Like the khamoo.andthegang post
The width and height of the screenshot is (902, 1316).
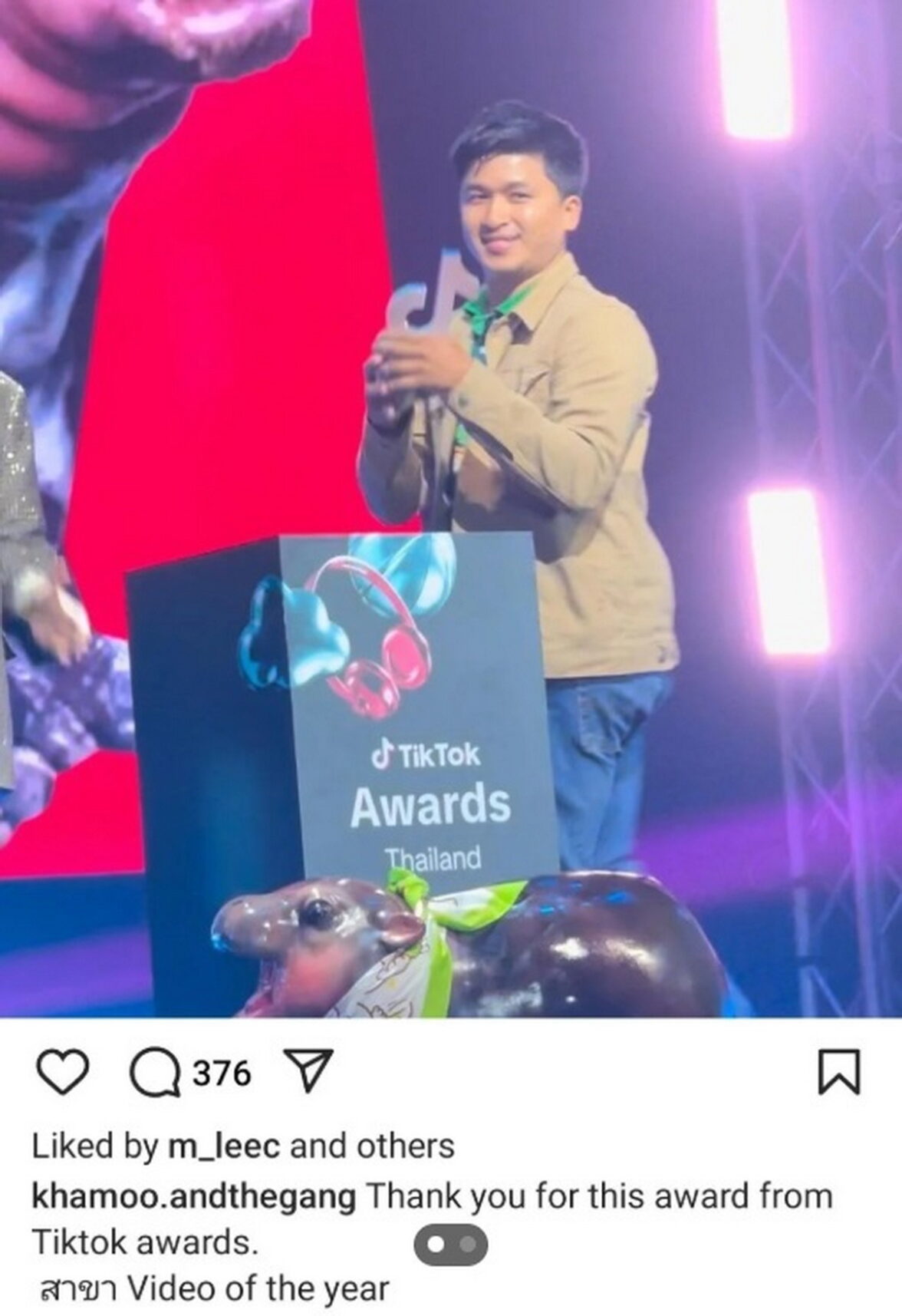(x=63, y=1072)
